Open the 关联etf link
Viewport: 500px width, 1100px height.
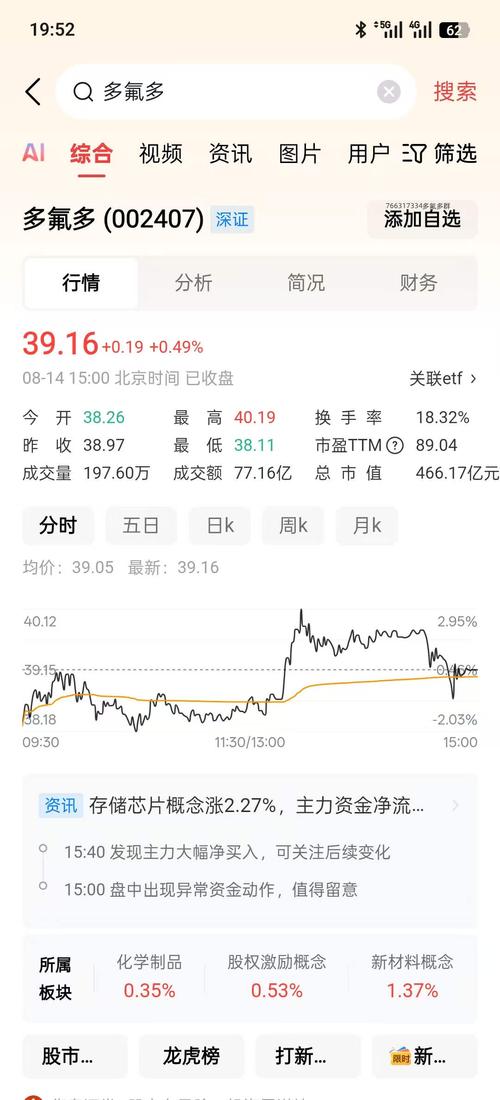(x=443, y=379)
